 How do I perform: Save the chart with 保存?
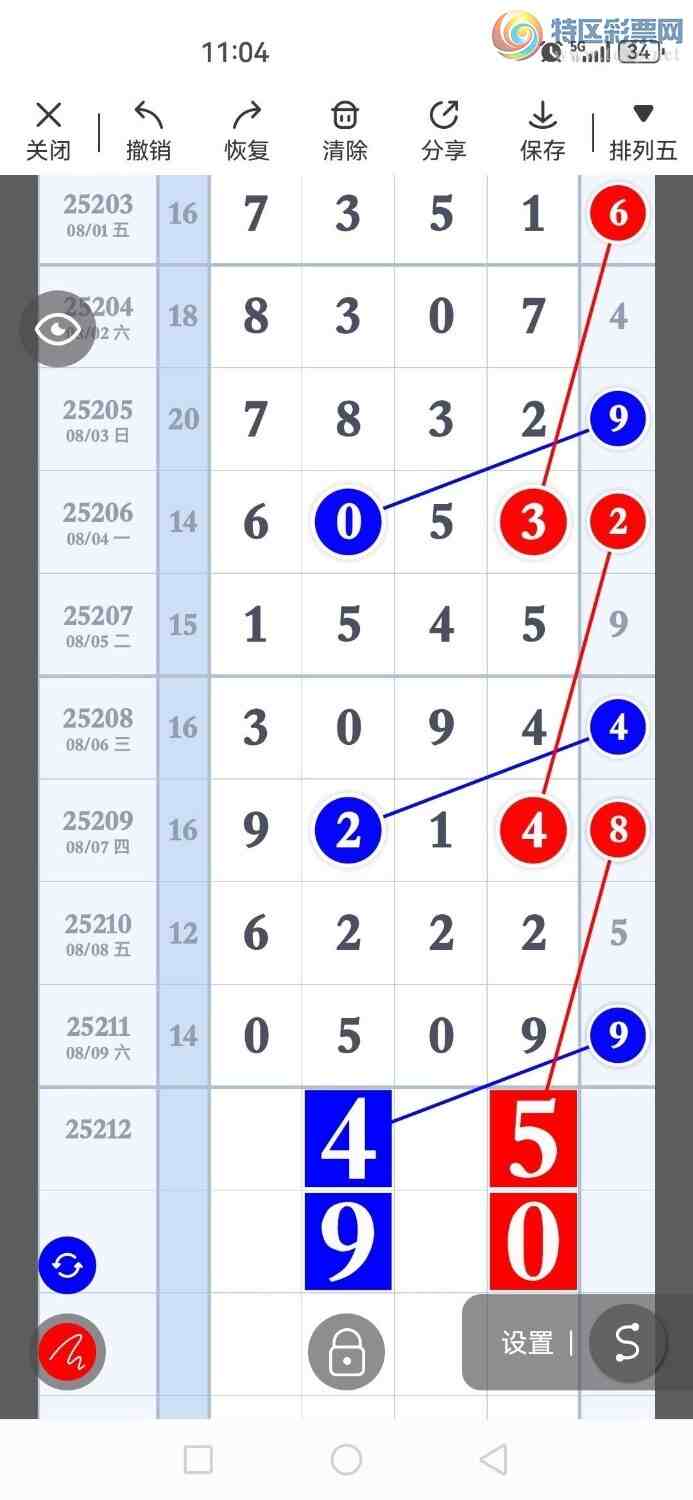point(543,131)
